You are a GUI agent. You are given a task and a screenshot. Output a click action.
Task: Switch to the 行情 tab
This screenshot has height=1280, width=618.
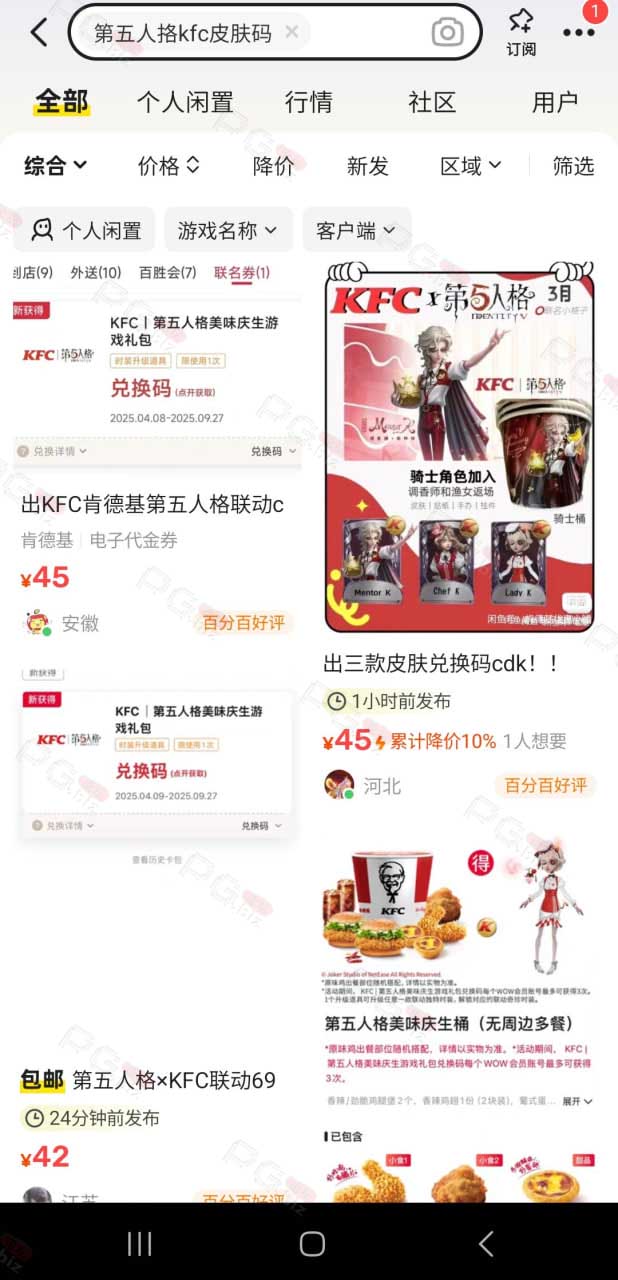pos(308,102)
